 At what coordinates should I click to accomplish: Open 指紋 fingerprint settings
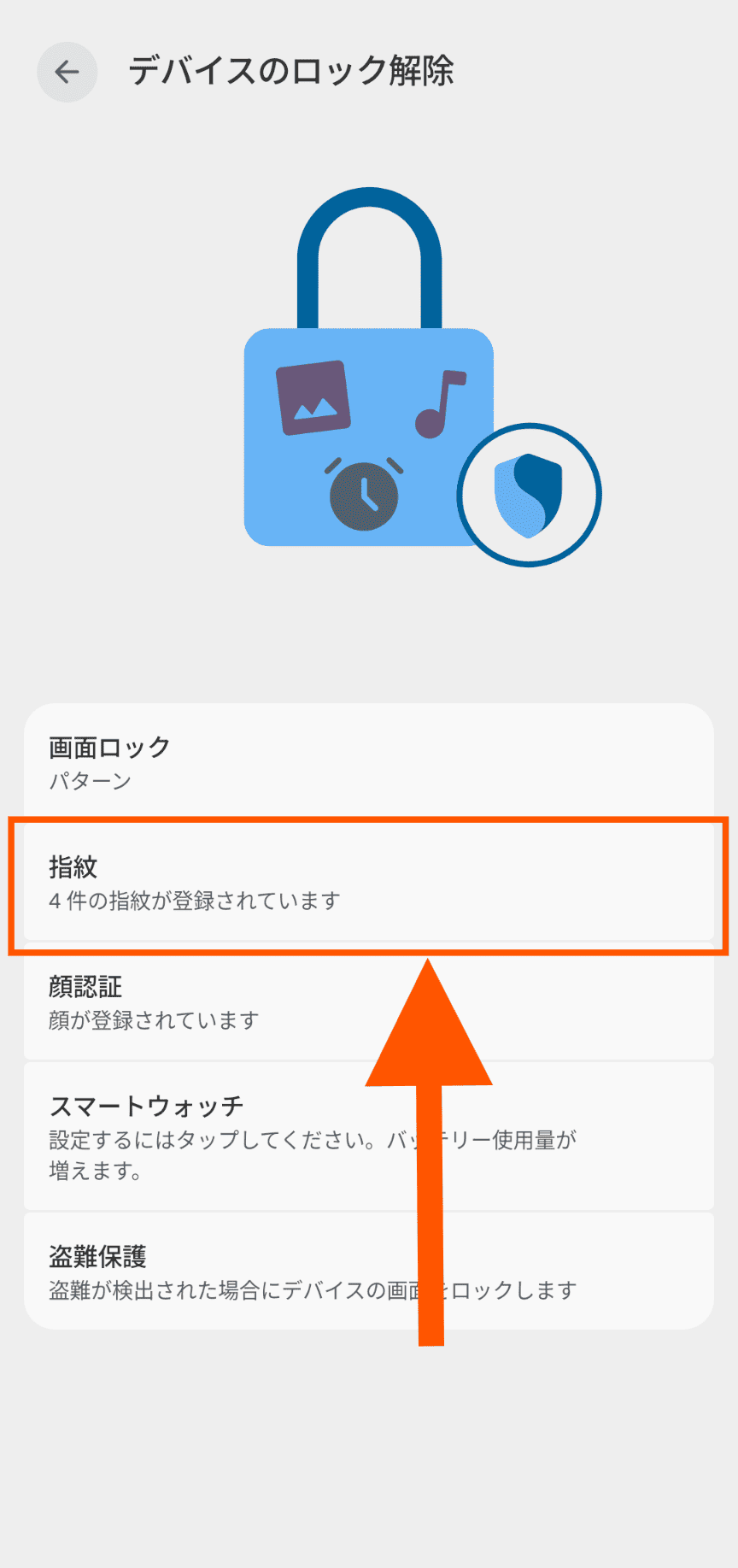[367, 883]
